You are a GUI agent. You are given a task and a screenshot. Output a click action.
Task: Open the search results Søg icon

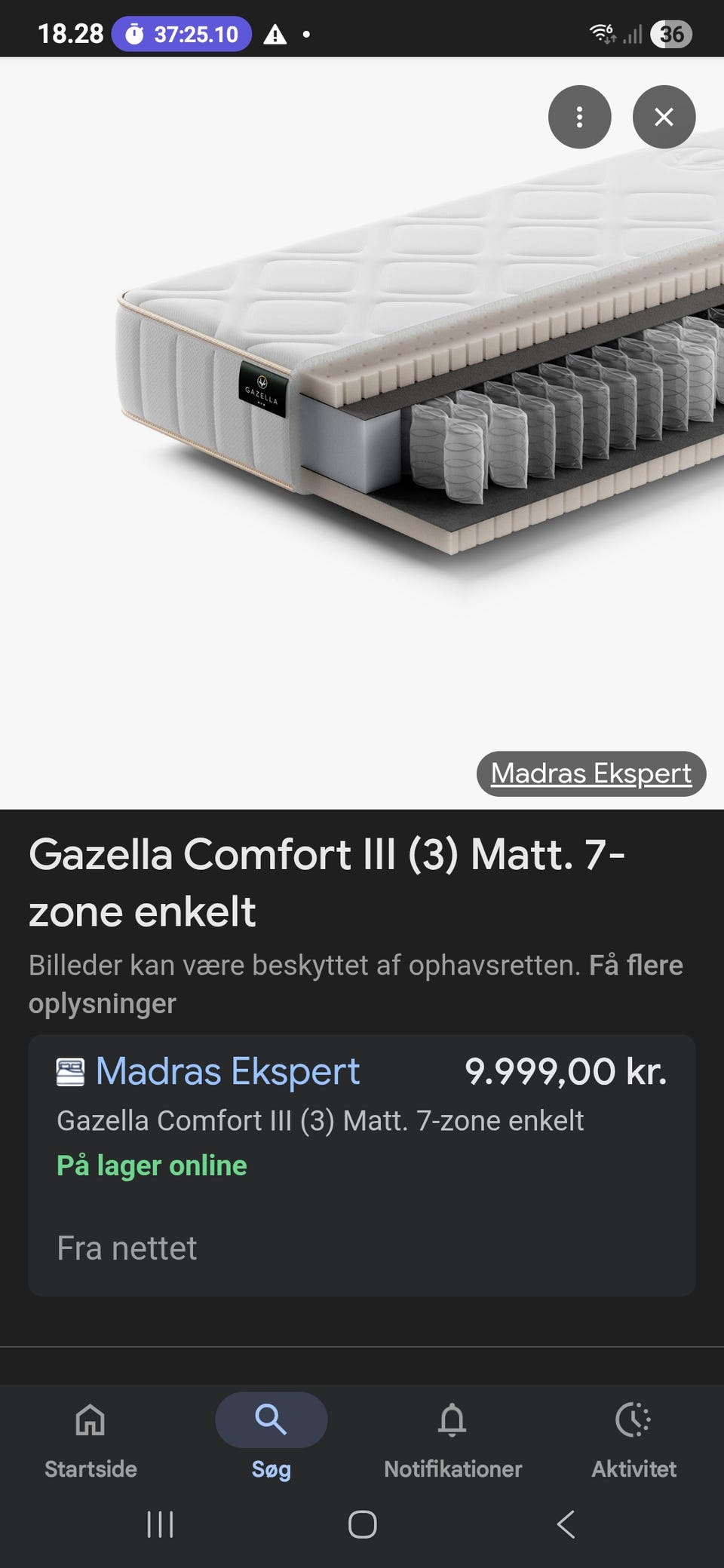(270, 1420)
